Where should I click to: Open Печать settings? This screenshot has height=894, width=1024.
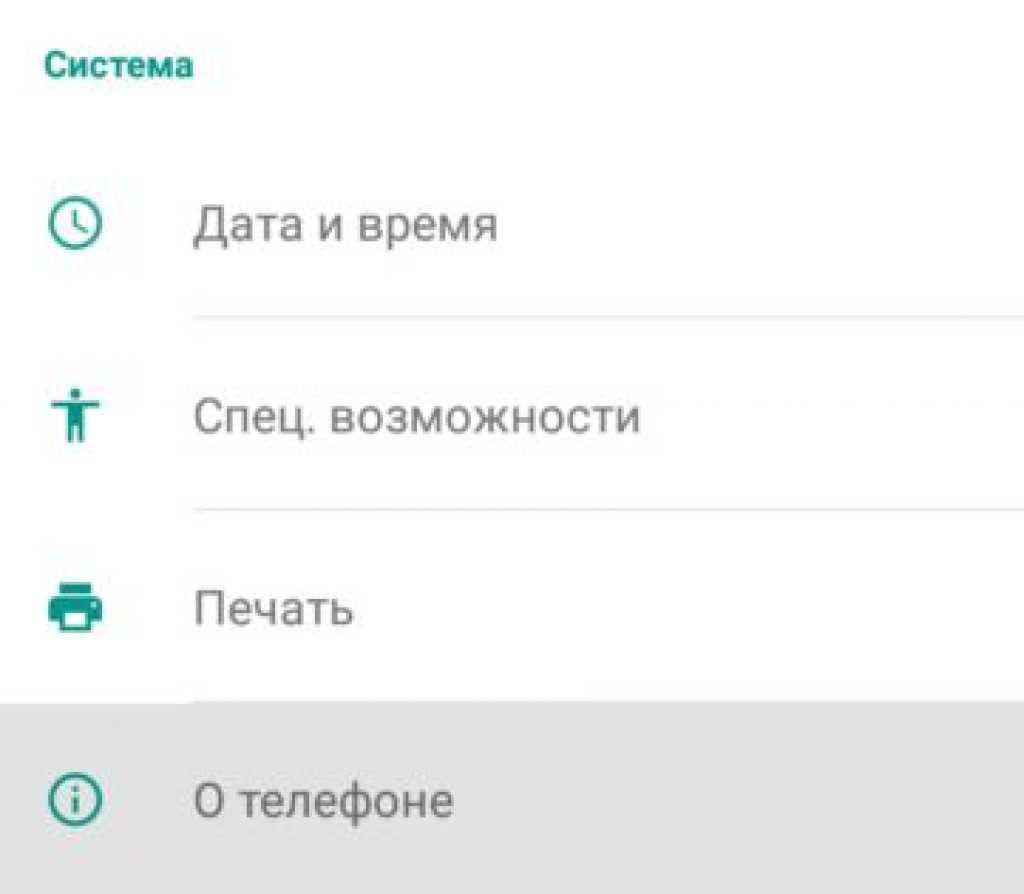(x=273, y=608)
